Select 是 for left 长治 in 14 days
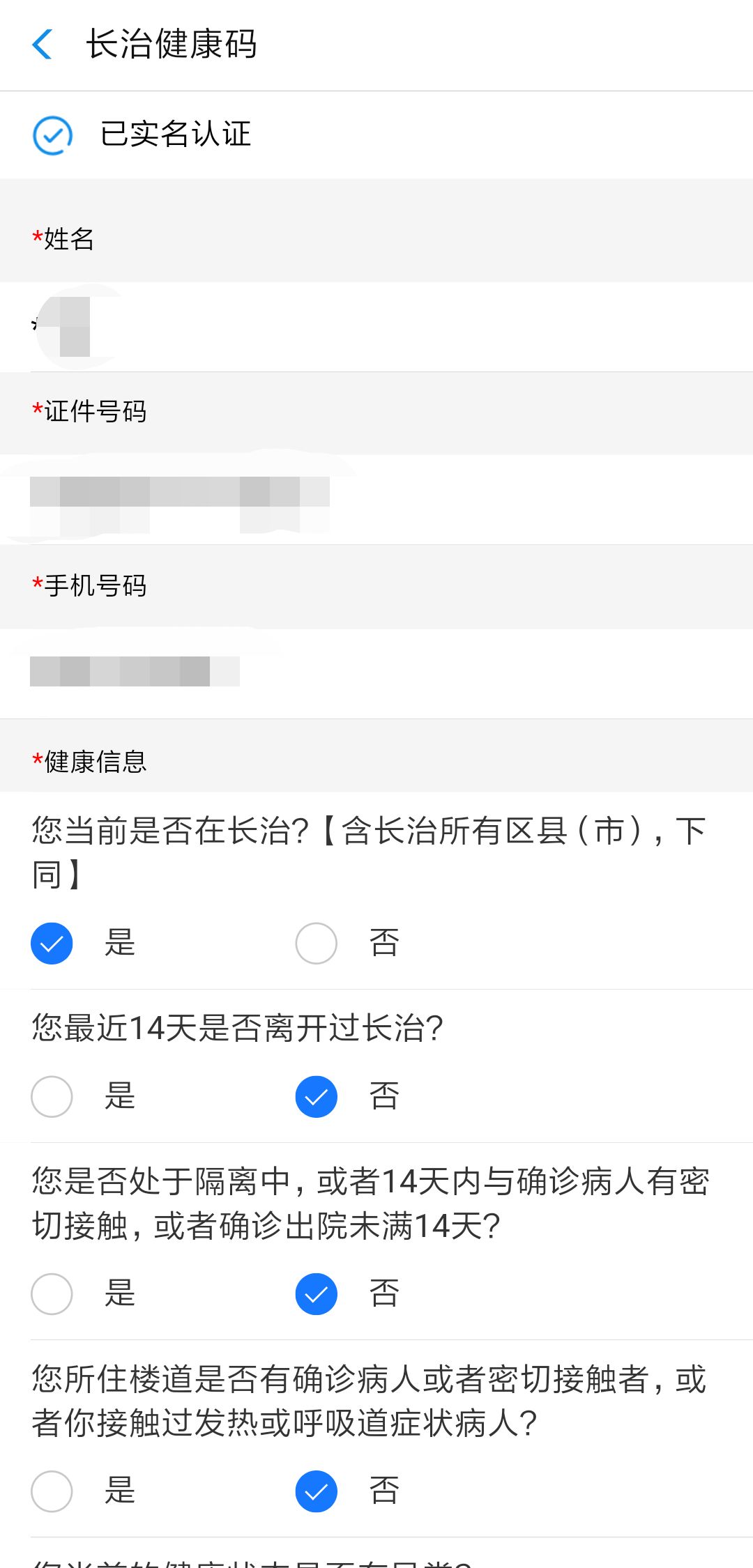The image size is (753, 1568). 52,1097
